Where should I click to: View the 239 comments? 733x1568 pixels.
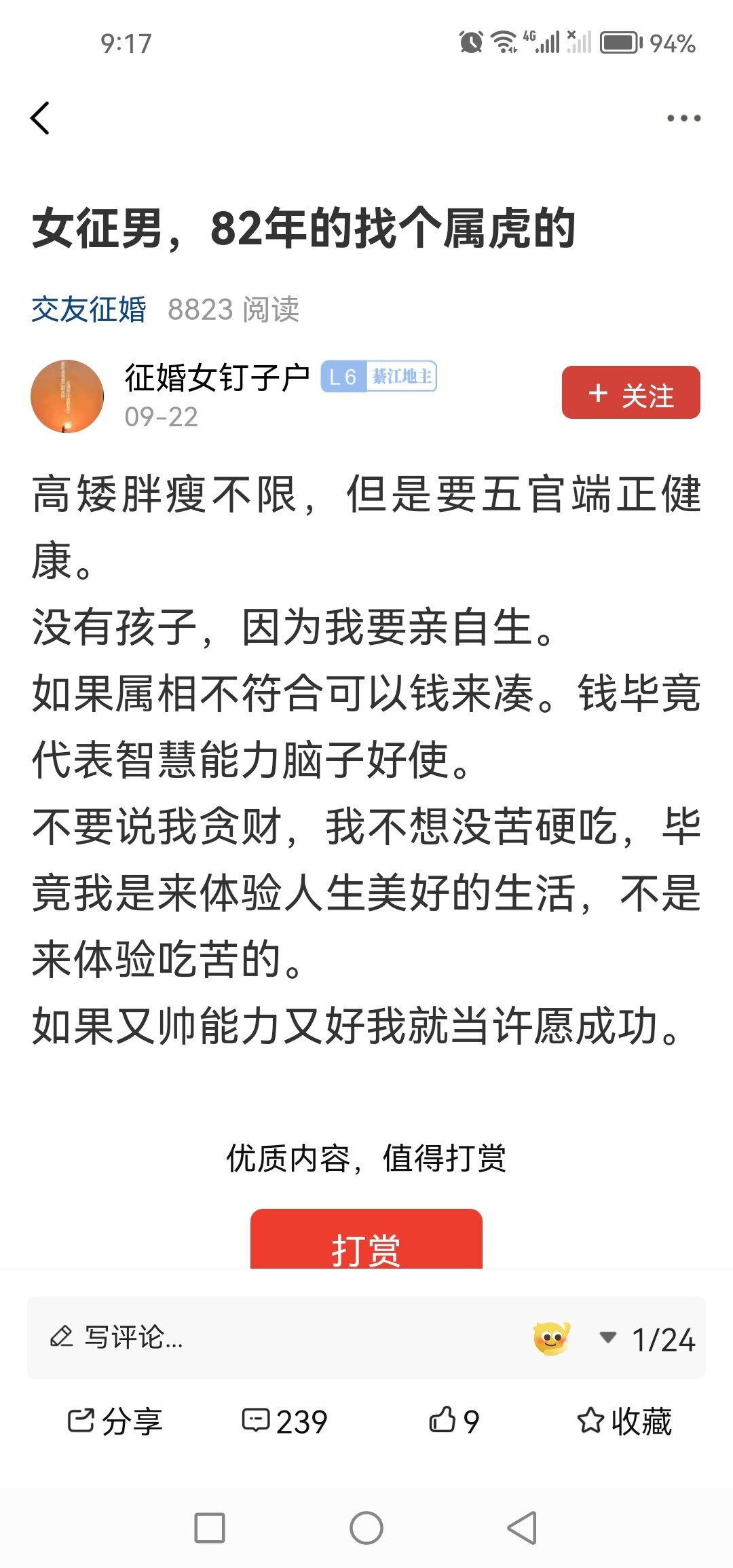point(285,1421)
